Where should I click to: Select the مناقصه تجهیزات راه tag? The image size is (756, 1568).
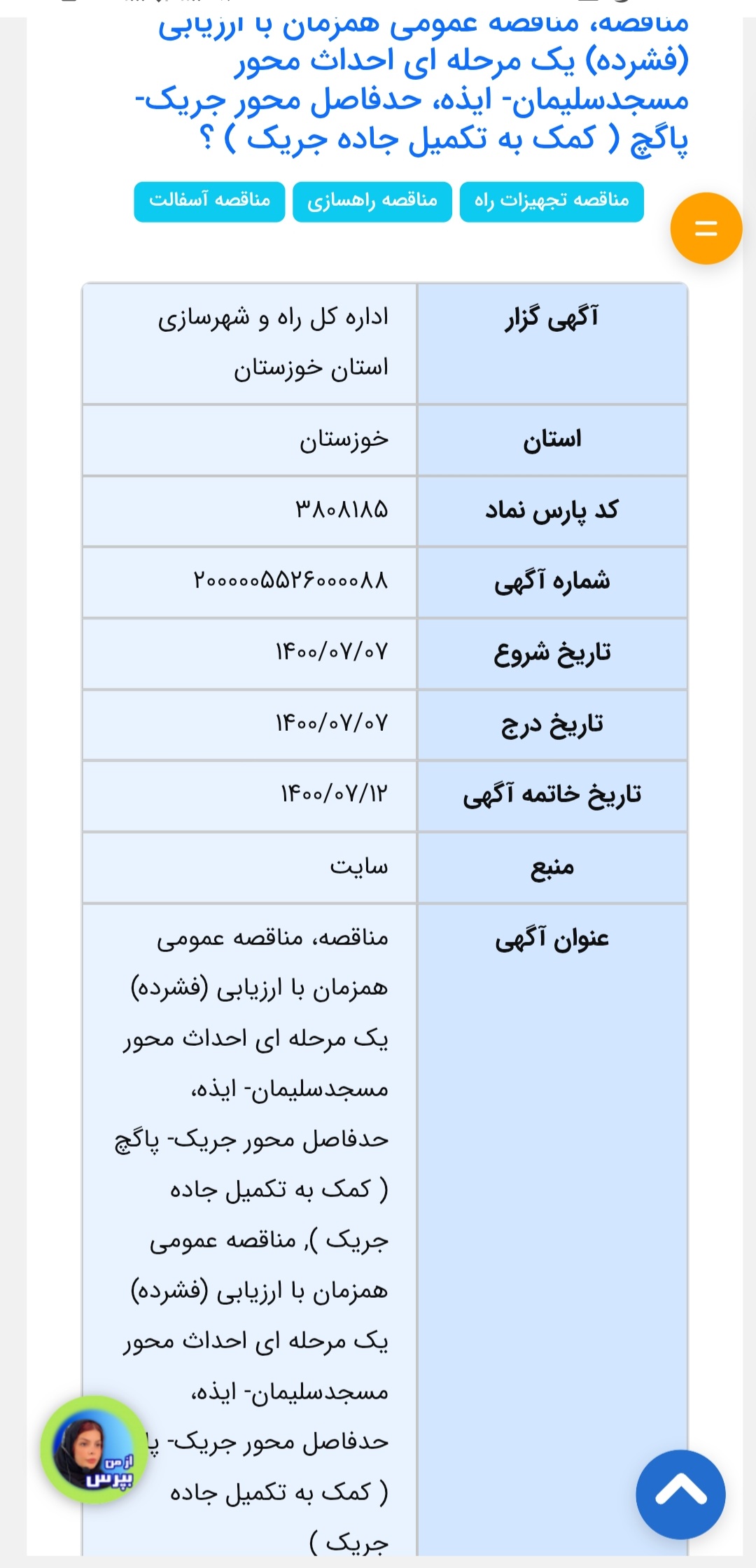(552, 202)
